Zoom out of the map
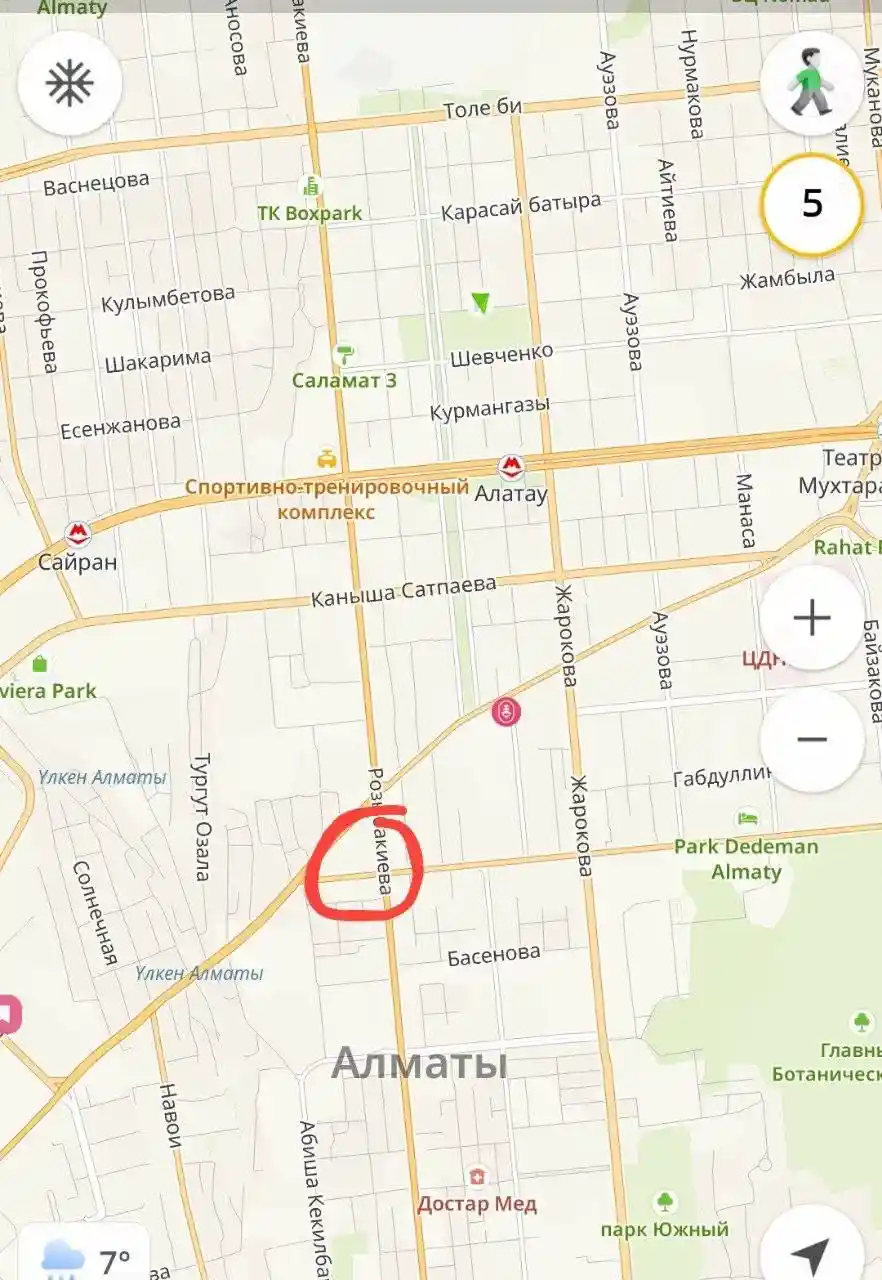This screenshot has width=882, height=1280. (x=811, y=740)
